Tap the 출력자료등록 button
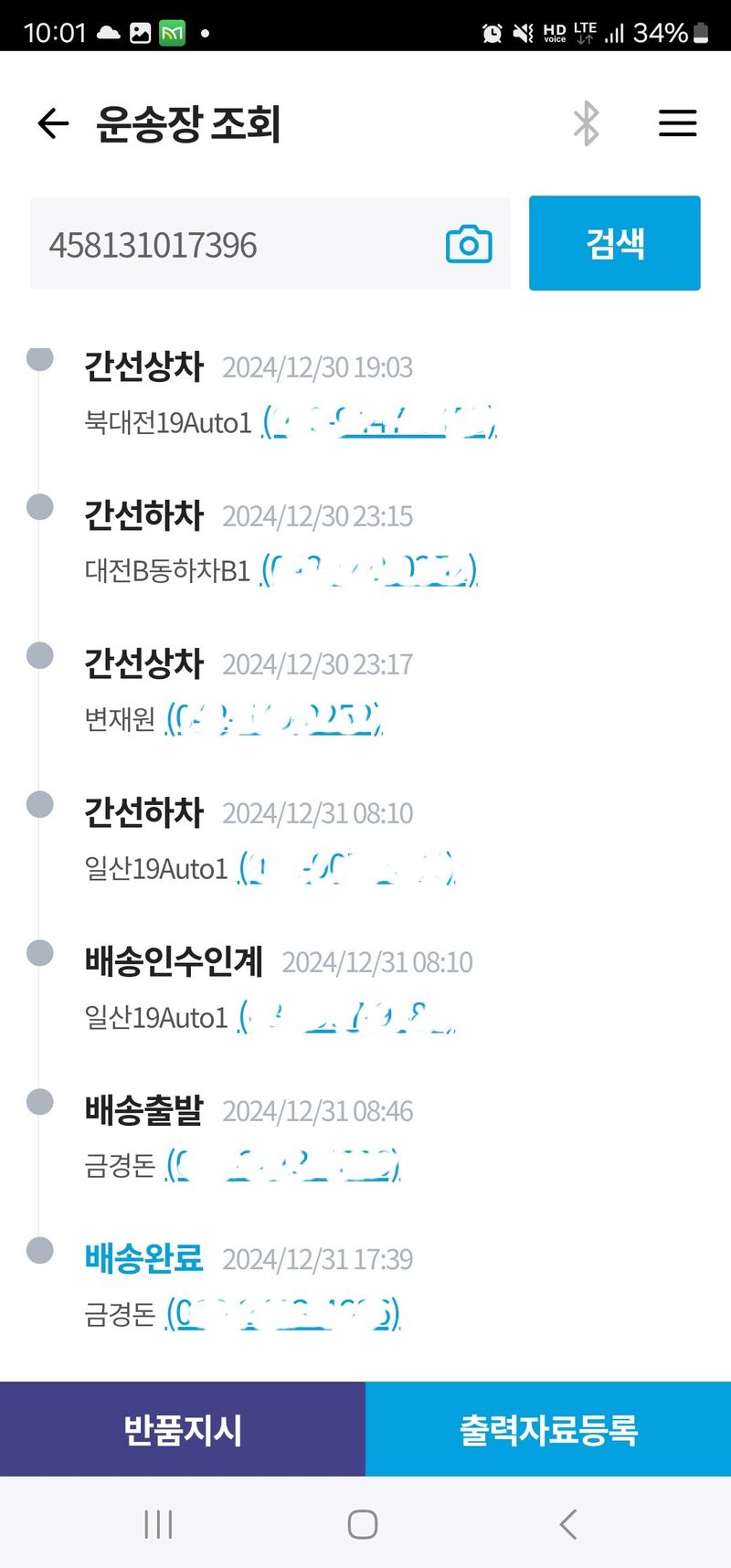This screenshot has height=1568, width=731. pos(548,1429)
